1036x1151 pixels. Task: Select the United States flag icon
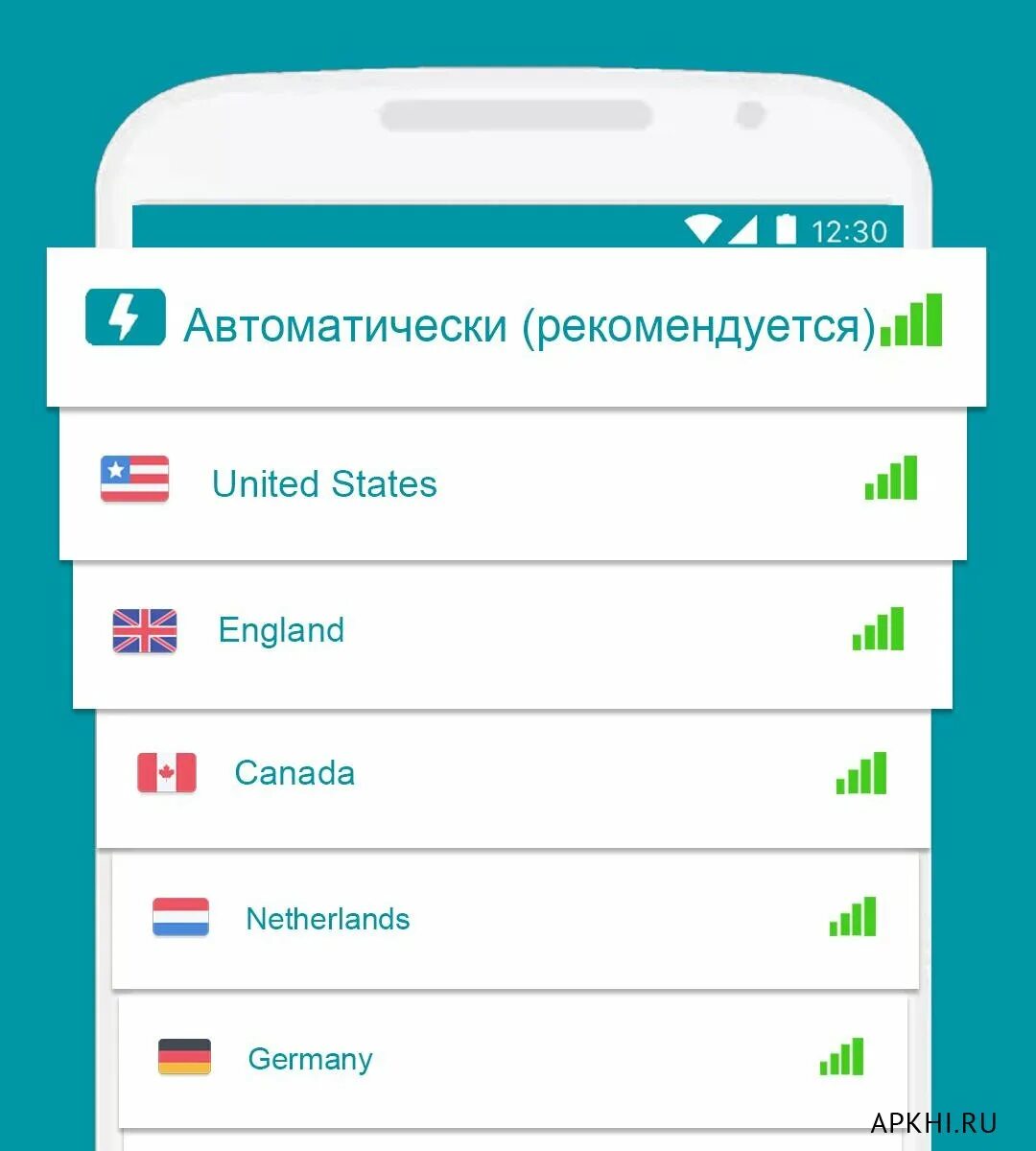click(x=134, y=482)
